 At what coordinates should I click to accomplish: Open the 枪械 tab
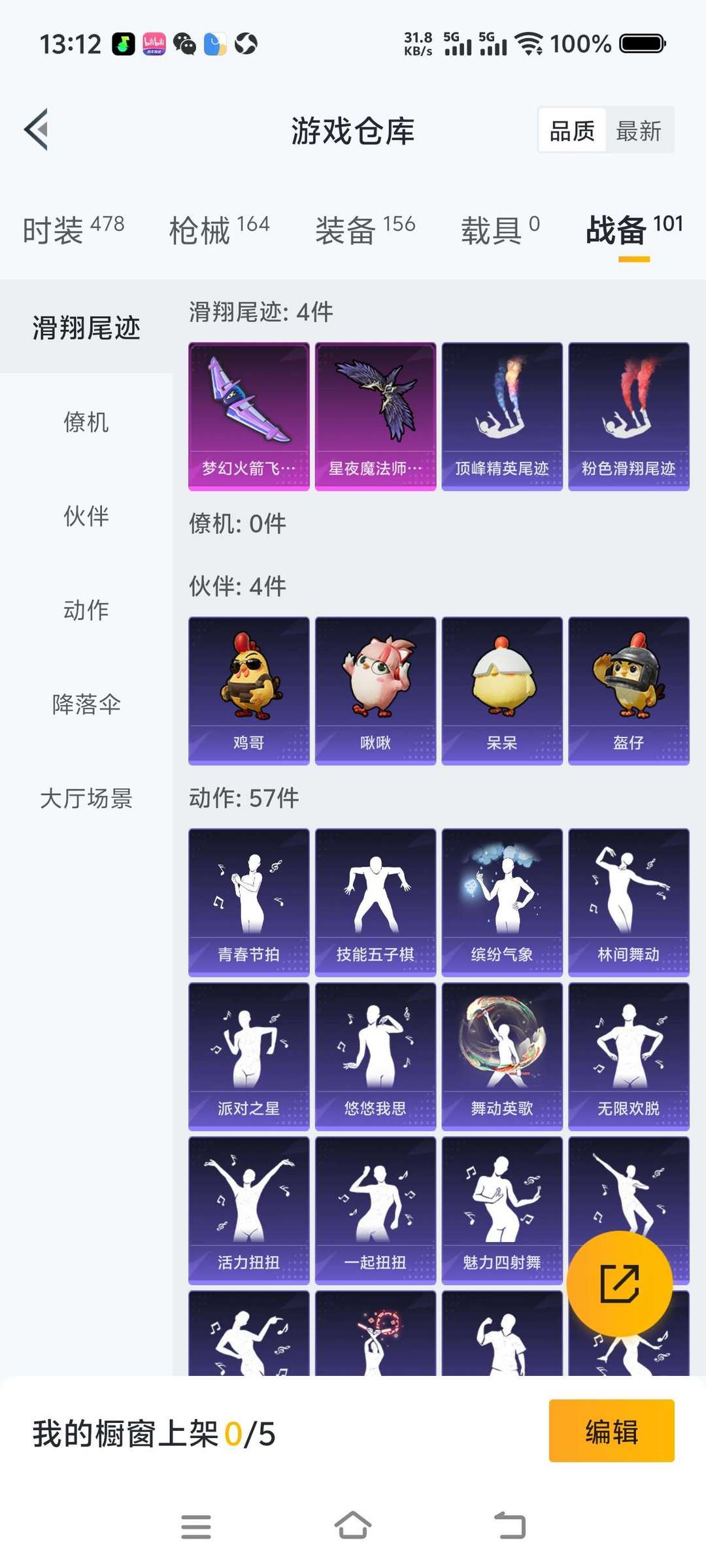tap(219, 230)
